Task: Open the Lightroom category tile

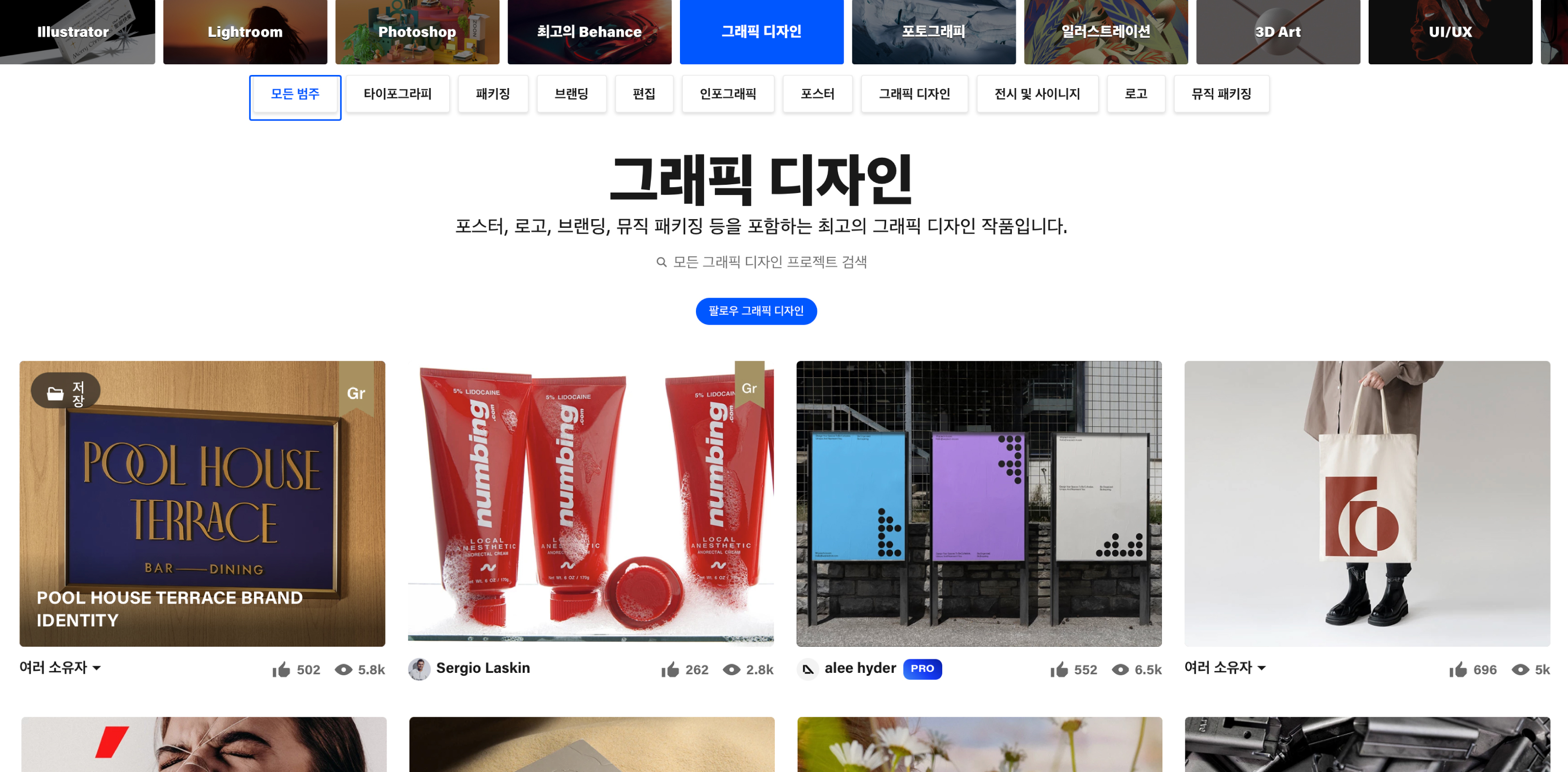Action: 245,31
